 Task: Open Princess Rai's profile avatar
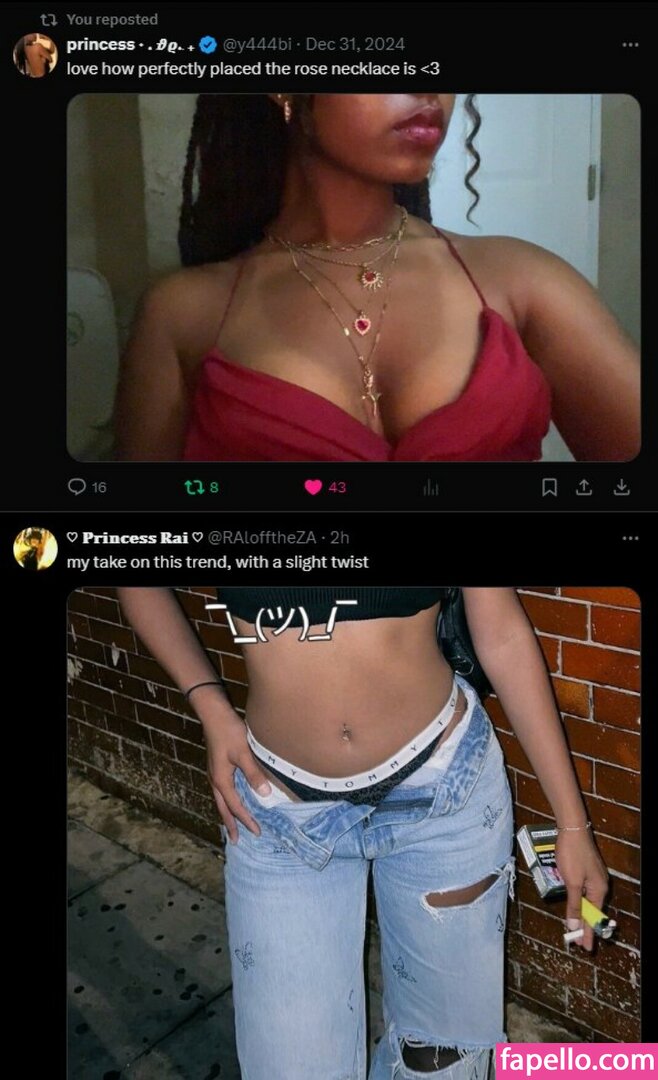(x=34, y=548)
